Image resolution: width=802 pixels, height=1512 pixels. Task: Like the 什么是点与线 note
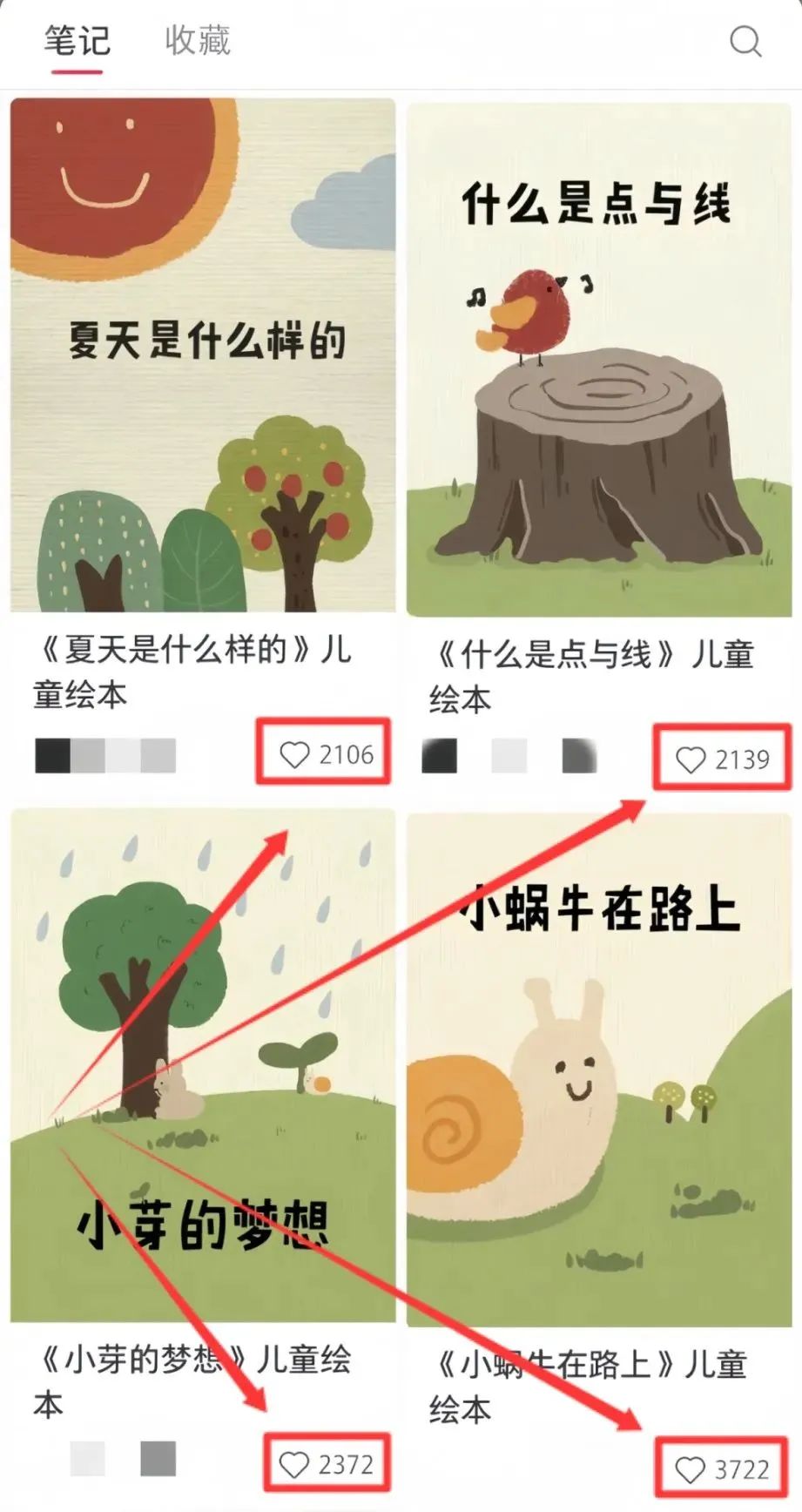pyautogui.click(x=691, y=759)
